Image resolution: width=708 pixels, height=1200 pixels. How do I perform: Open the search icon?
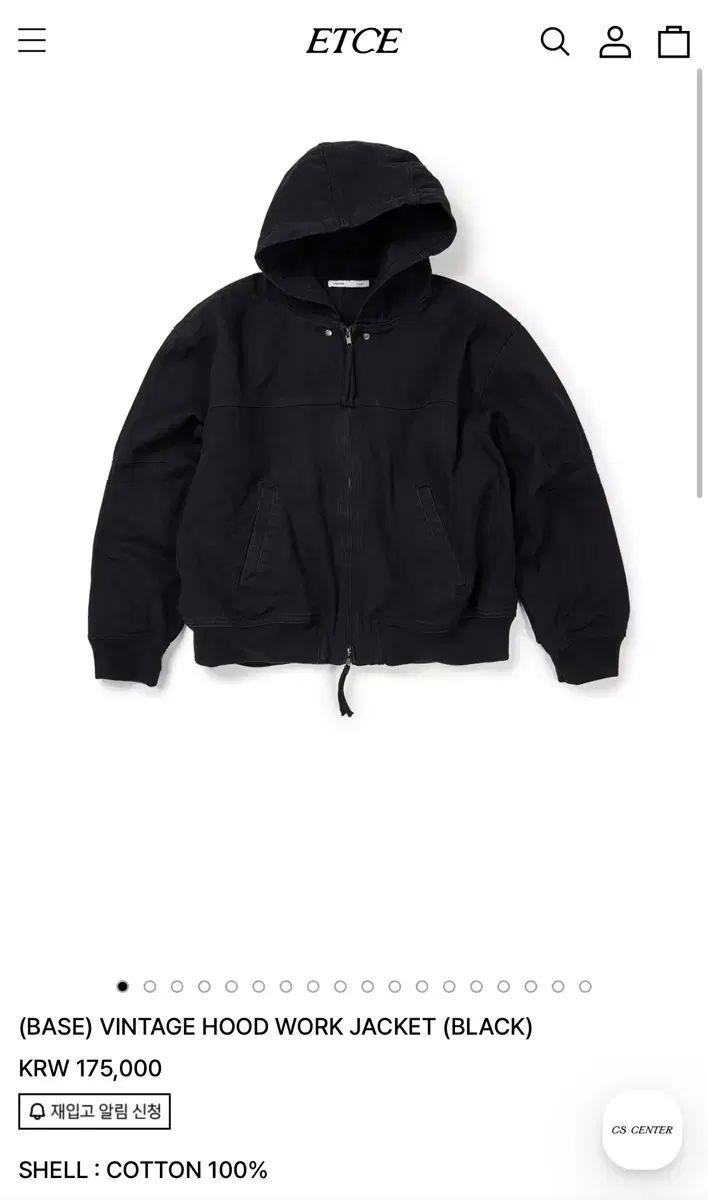tap(554, 42)
